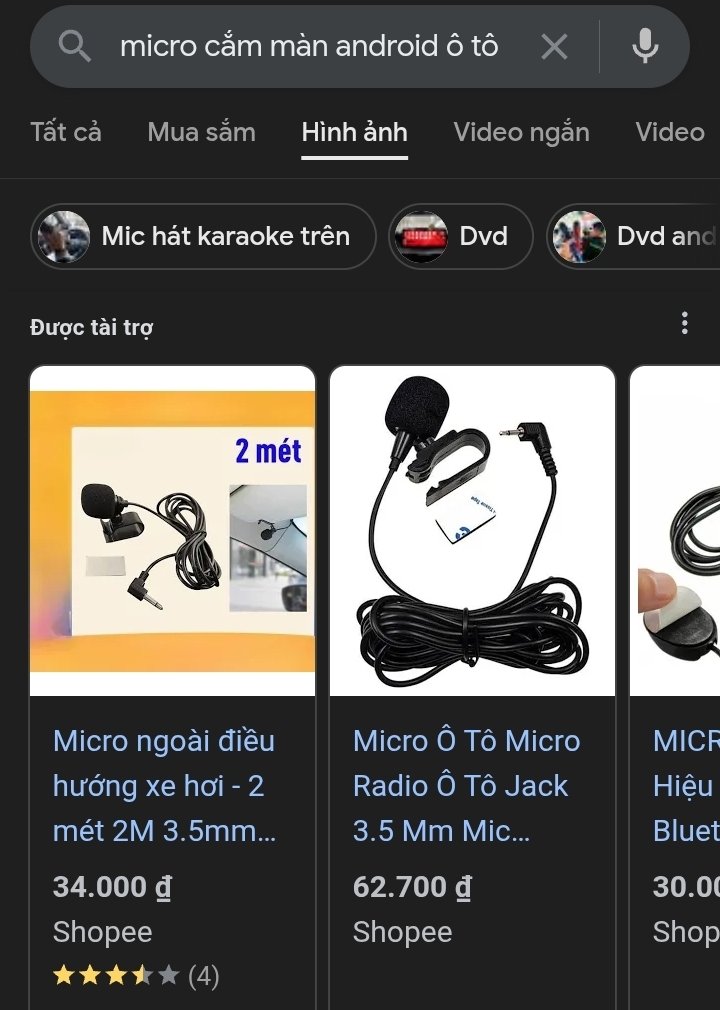
Task: Select the Mic hát karaoke trên chip
Action: click(x=203, y=237)
